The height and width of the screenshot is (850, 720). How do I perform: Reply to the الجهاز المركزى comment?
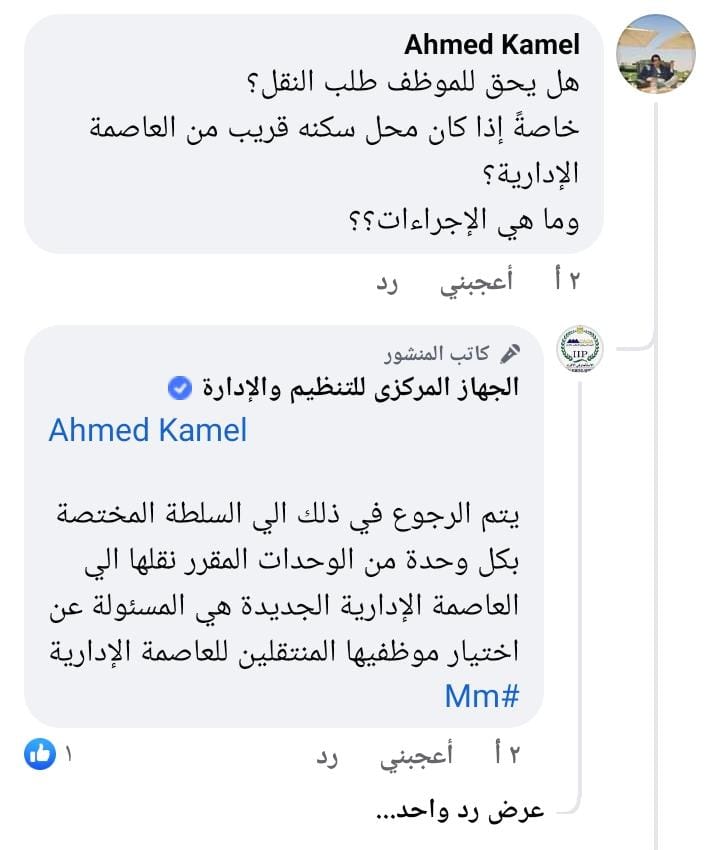pos(328,758)
